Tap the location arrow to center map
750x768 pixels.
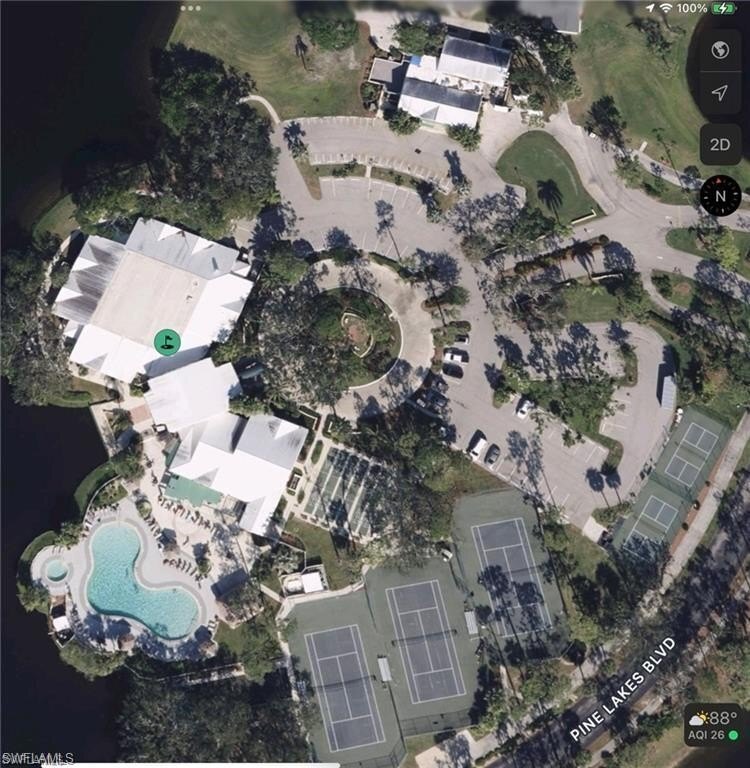pos(720,93)
